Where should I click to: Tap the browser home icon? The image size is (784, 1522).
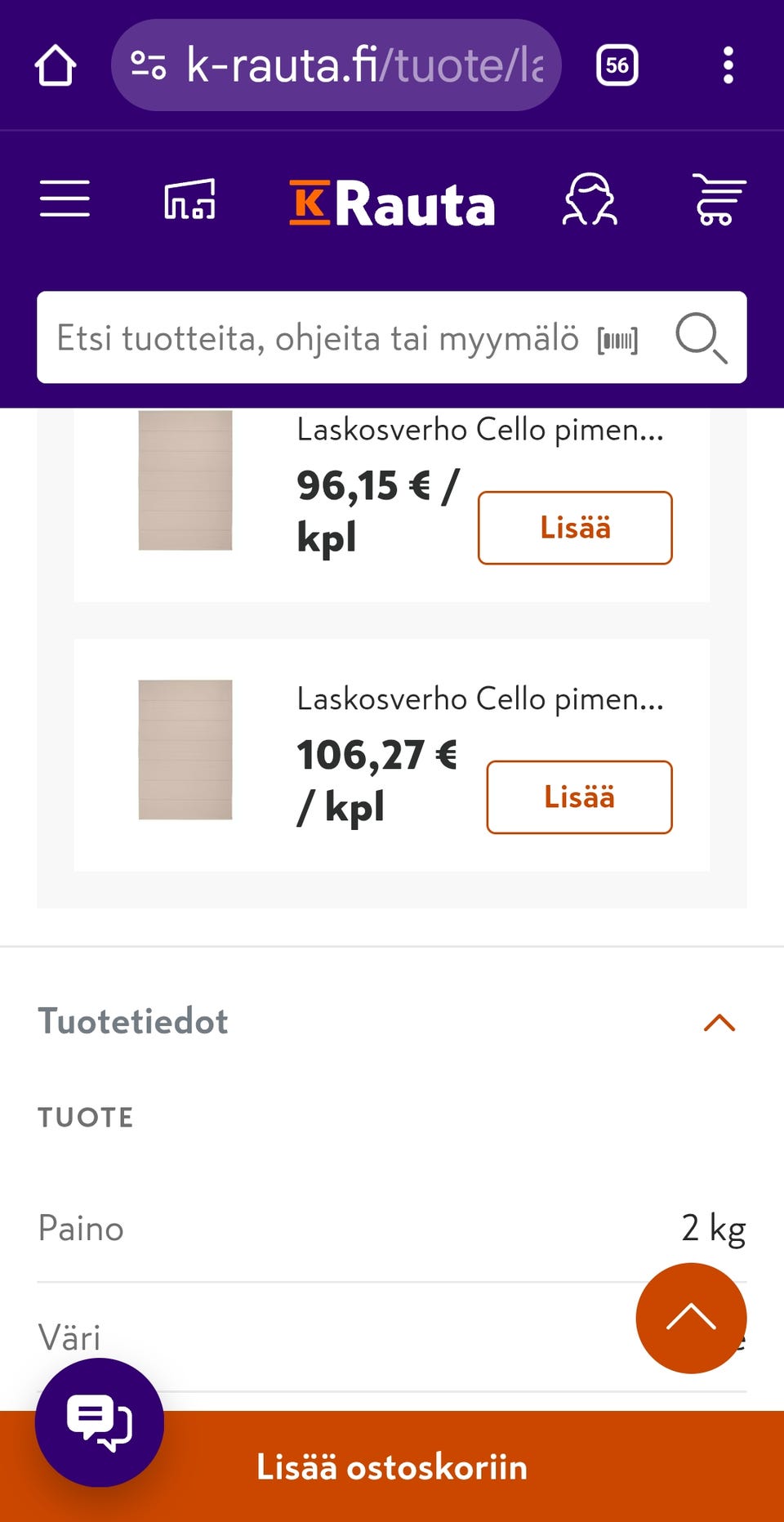(55, 65)
